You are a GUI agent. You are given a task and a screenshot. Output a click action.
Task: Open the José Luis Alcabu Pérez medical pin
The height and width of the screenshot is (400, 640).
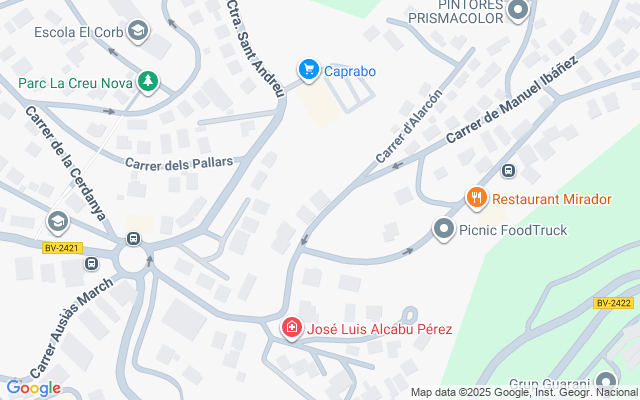291,328
